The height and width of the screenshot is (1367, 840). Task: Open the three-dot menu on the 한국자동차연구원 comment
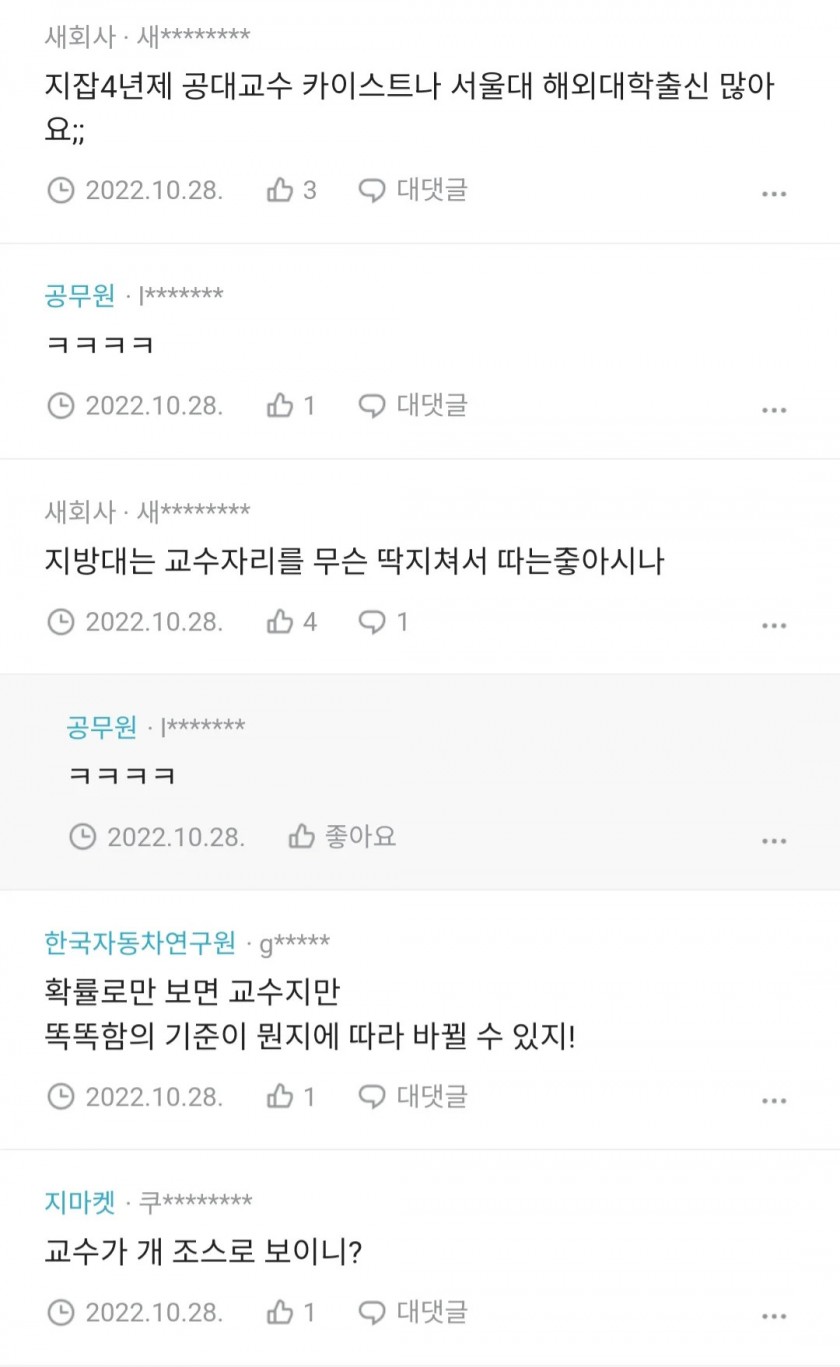point(774,1100)
